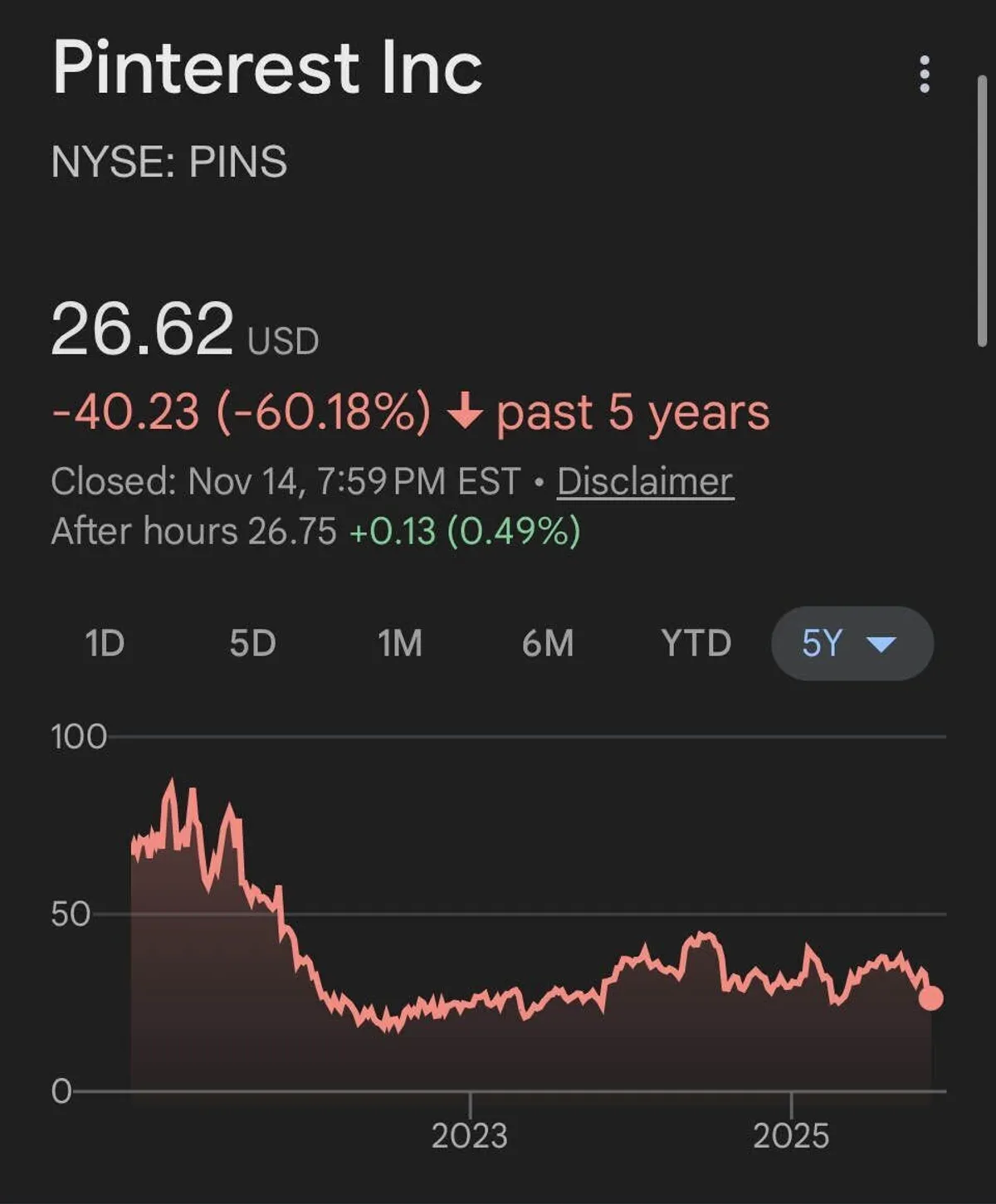Click the red downward arrow indicator
Image resolution: width=996 pixels, height=1204 pixels.
click(x=466, y=412)
